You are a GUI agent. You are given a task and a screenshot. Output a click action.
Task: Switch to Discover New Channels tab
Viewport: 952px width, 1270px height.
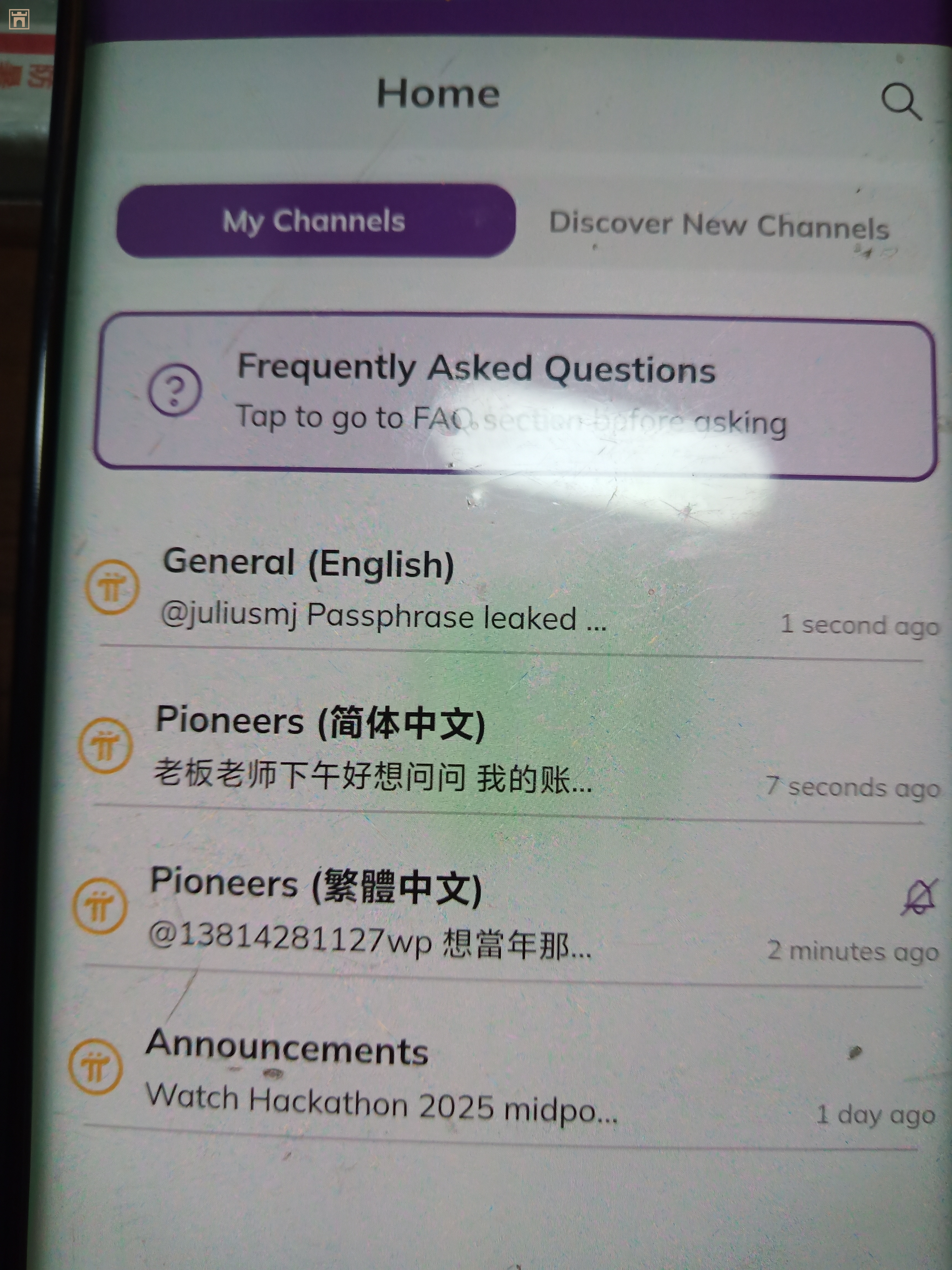pos(719,226)
